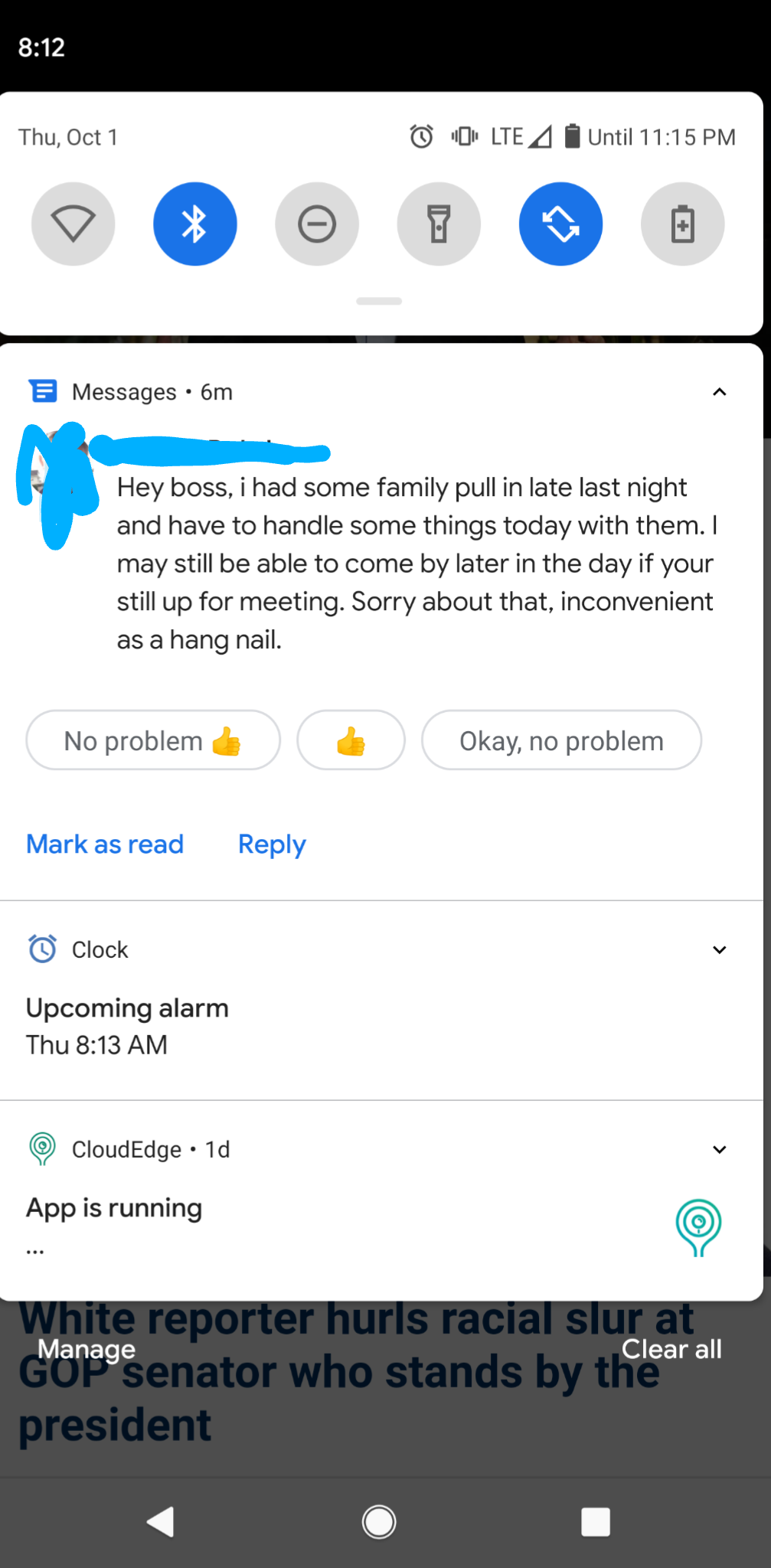
Task: Toggle the Wi-Fi quick setting
Action: (73, 224)
